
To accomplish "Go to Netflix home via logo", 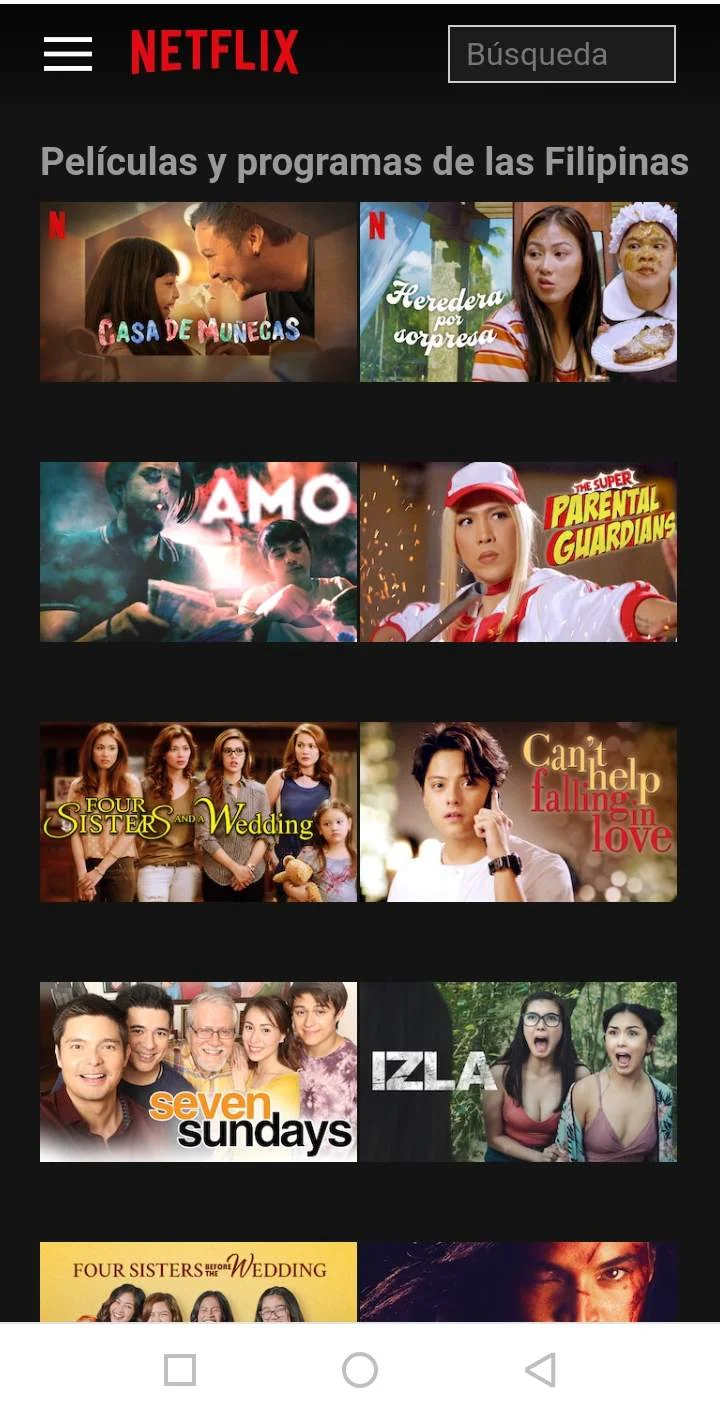I will point(214,52).
